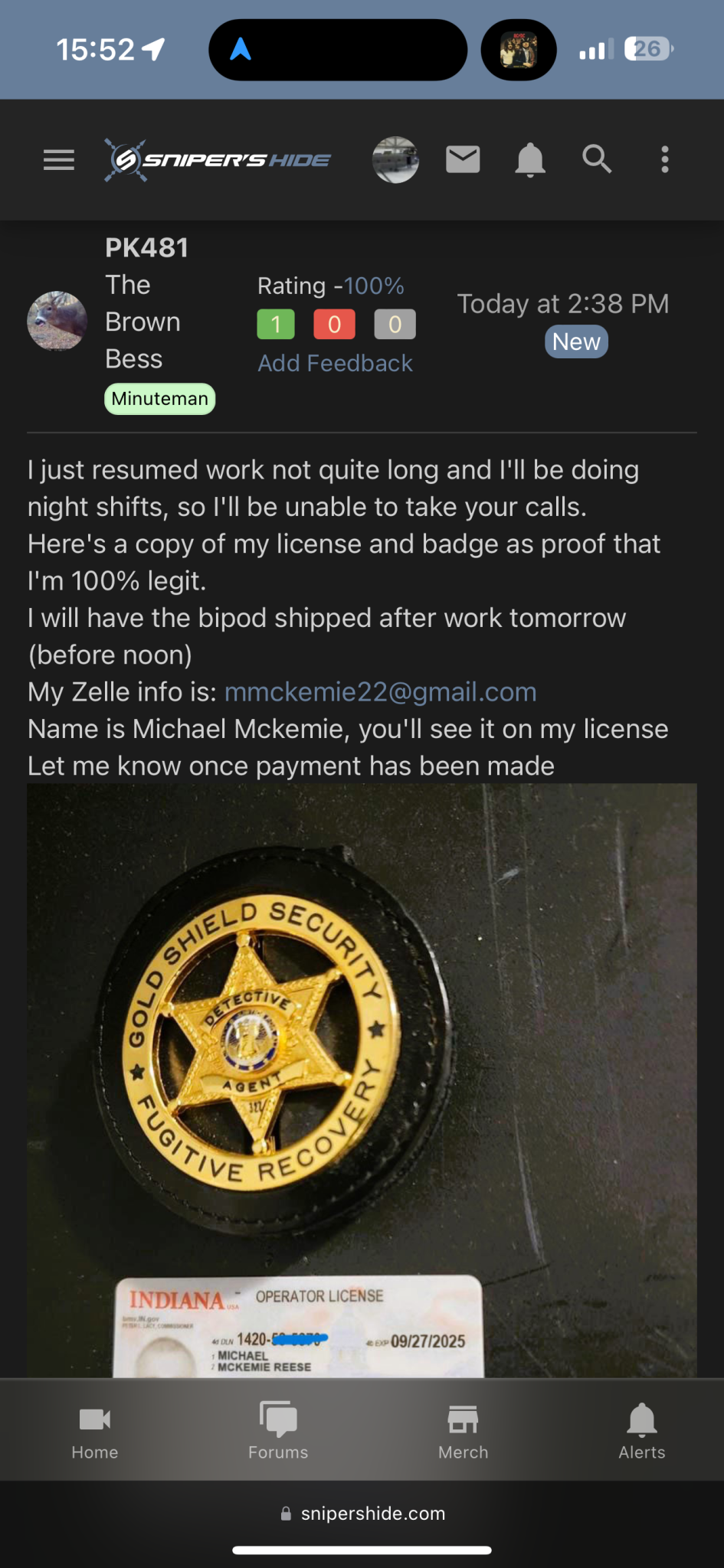Image resolution: width=724 pixels, height=1568 pixels.
Task: Open my account avatar menu
Action: pyautogui.click(x=395, y=160)
